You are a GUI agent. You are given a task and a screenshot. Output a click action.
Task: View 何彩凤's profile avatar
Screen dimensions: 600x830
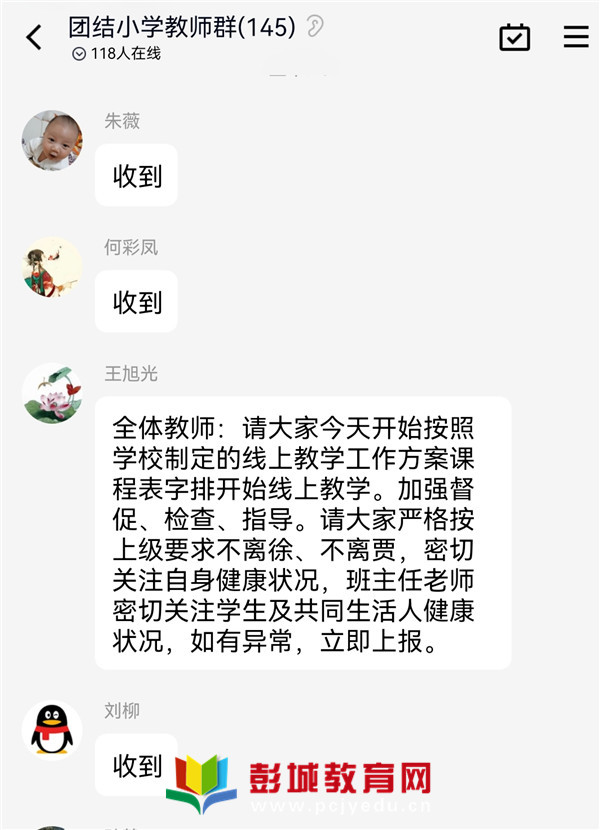click(52, 267)
